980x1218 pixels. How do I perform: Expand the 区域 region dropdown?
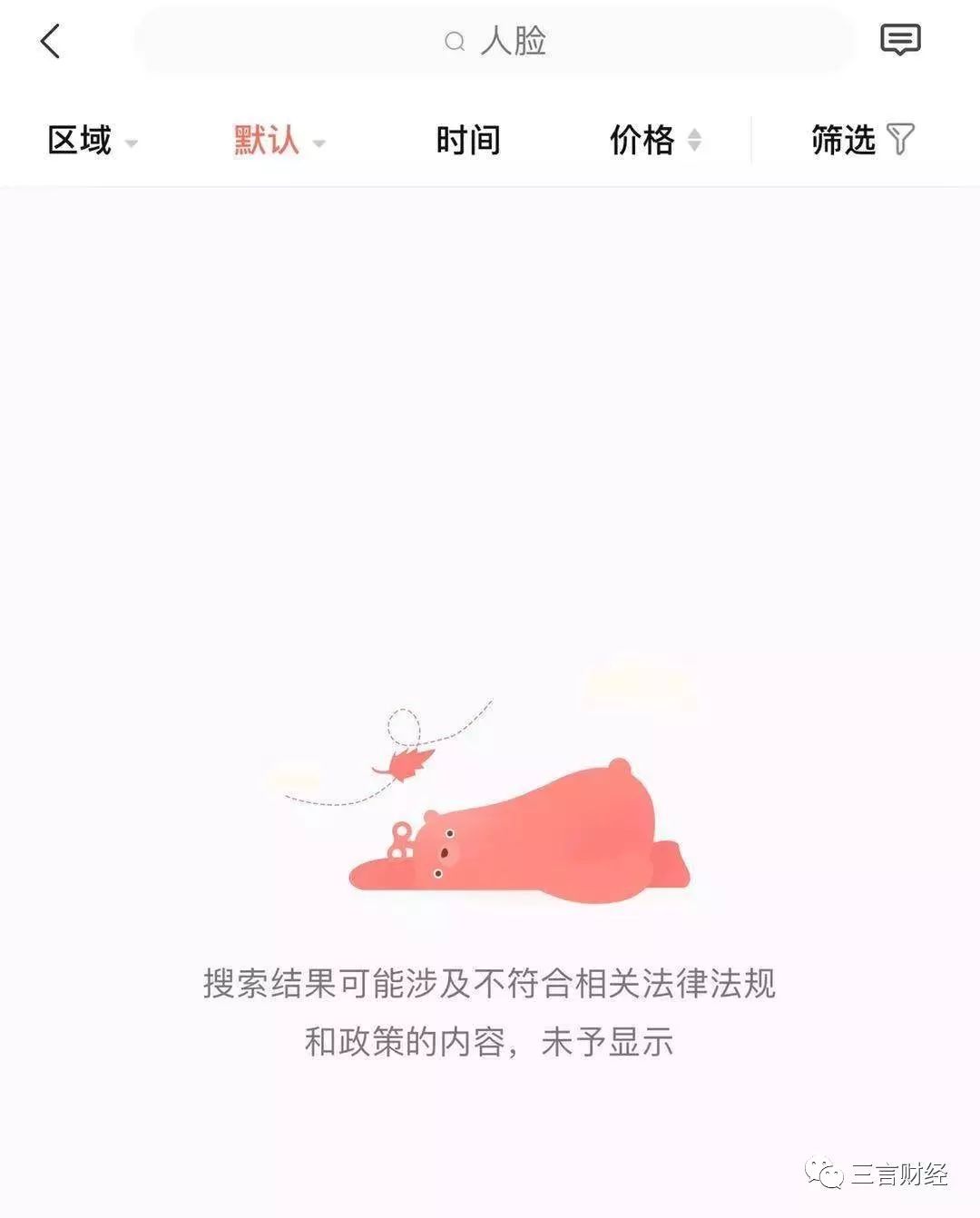[92, 141]
